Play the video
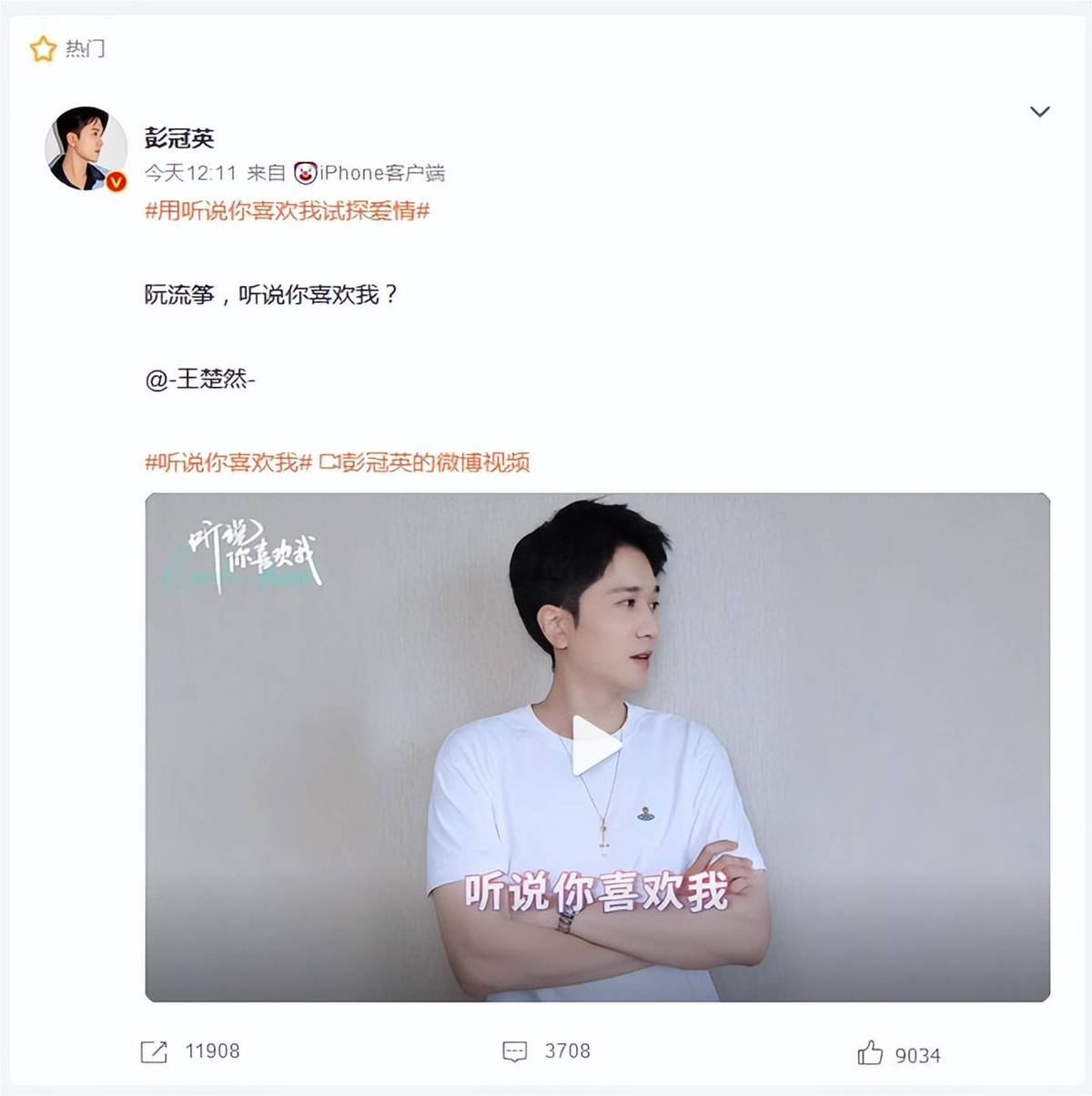The height and width of the screenshot is (1096, 1092). (596, 746)
